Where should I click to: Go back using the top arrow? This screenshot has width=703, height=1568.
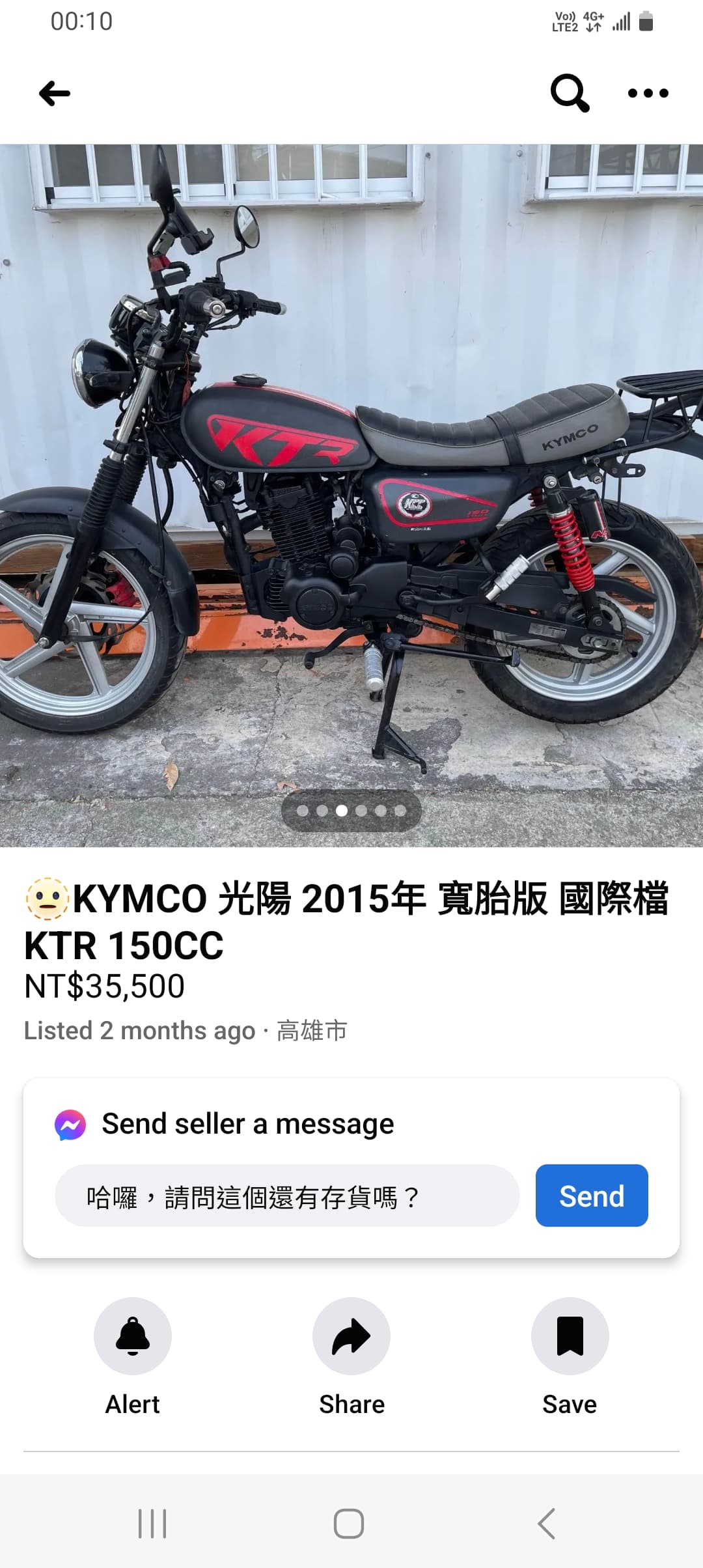pyautogui.click(x=55, y=94)
